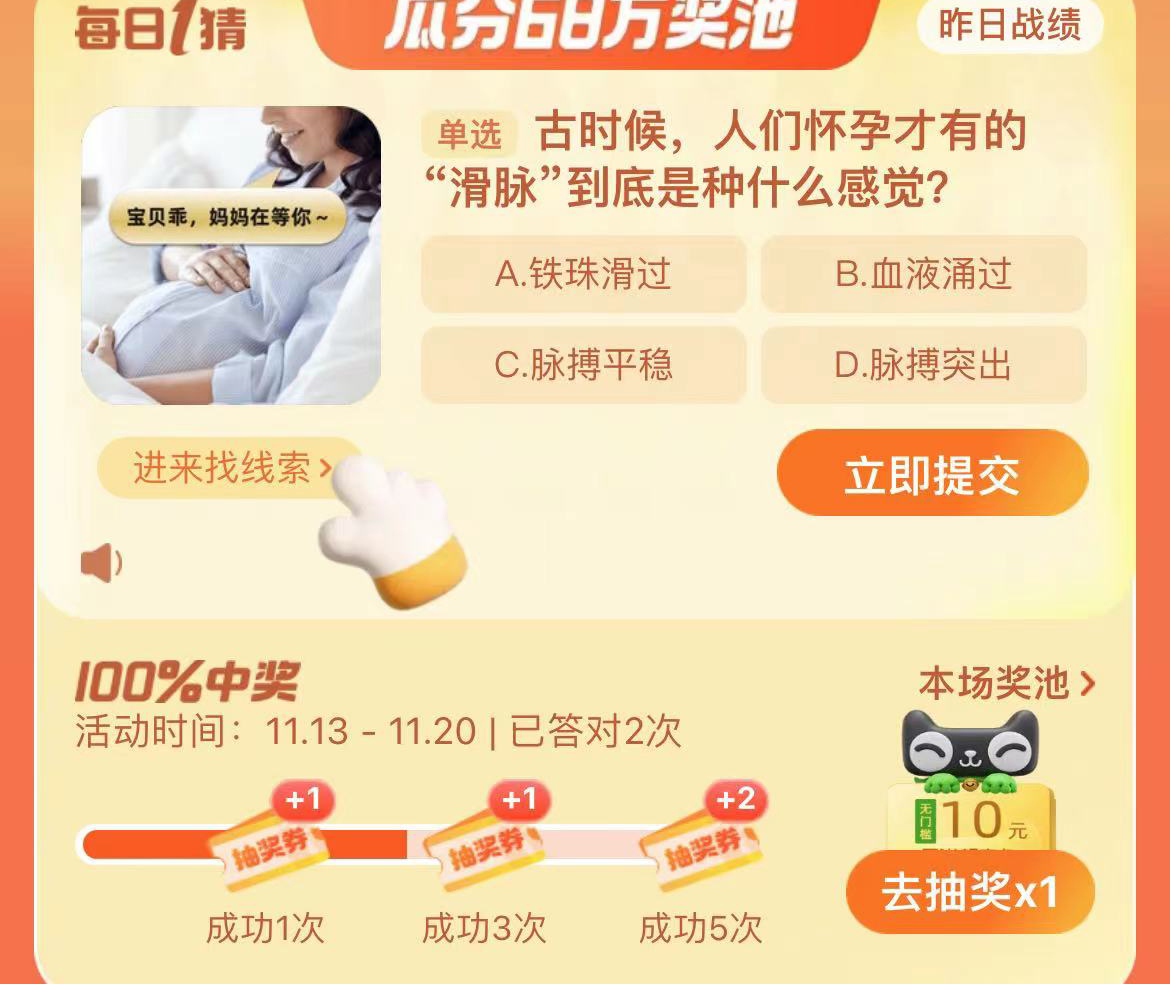Select answer A.铁珠滑过
The image size is (1170, 984).
pyautogui.click(x=583, y=274)
